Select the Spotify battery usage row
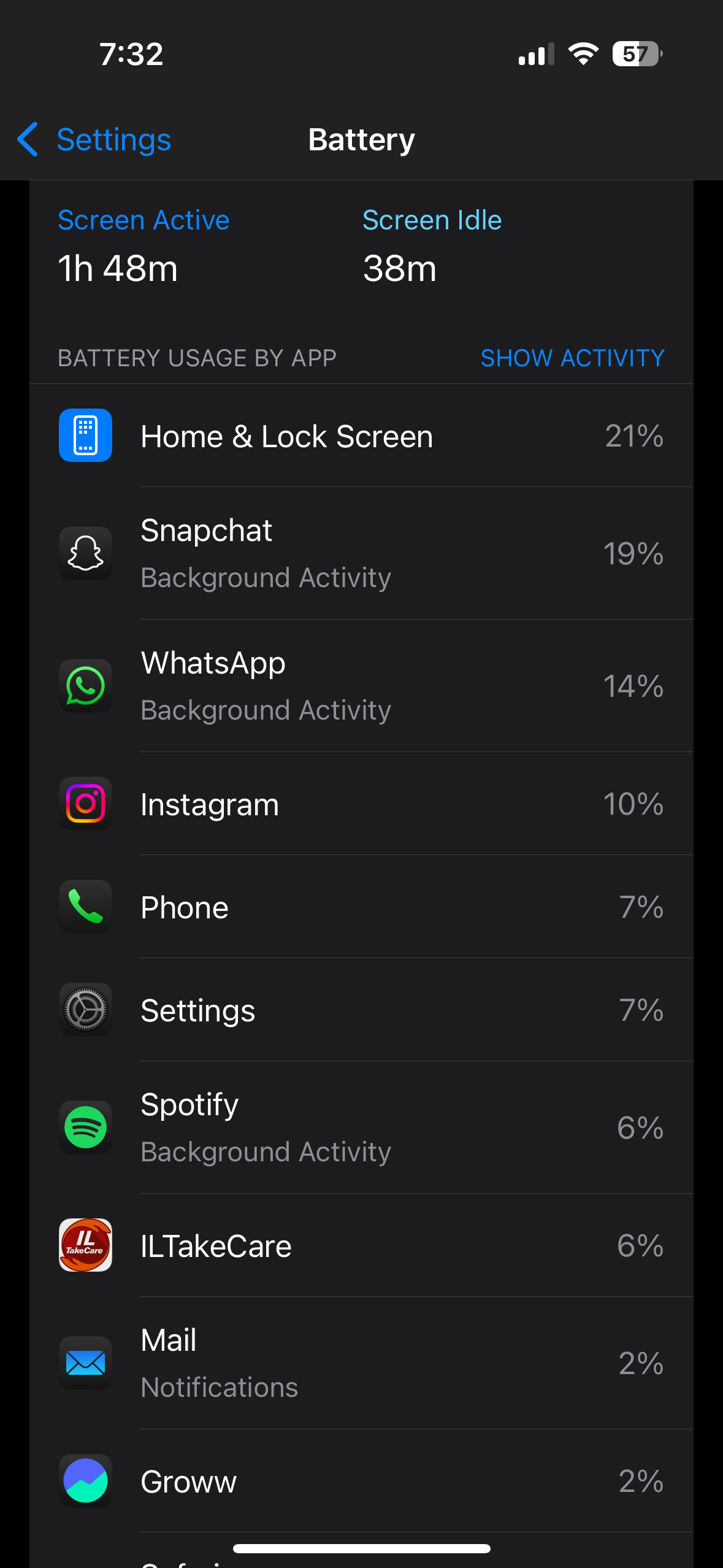Image resolution: width=723 pixels, height=1568 pixels. pyautogui.click(x=361, y=1128)
